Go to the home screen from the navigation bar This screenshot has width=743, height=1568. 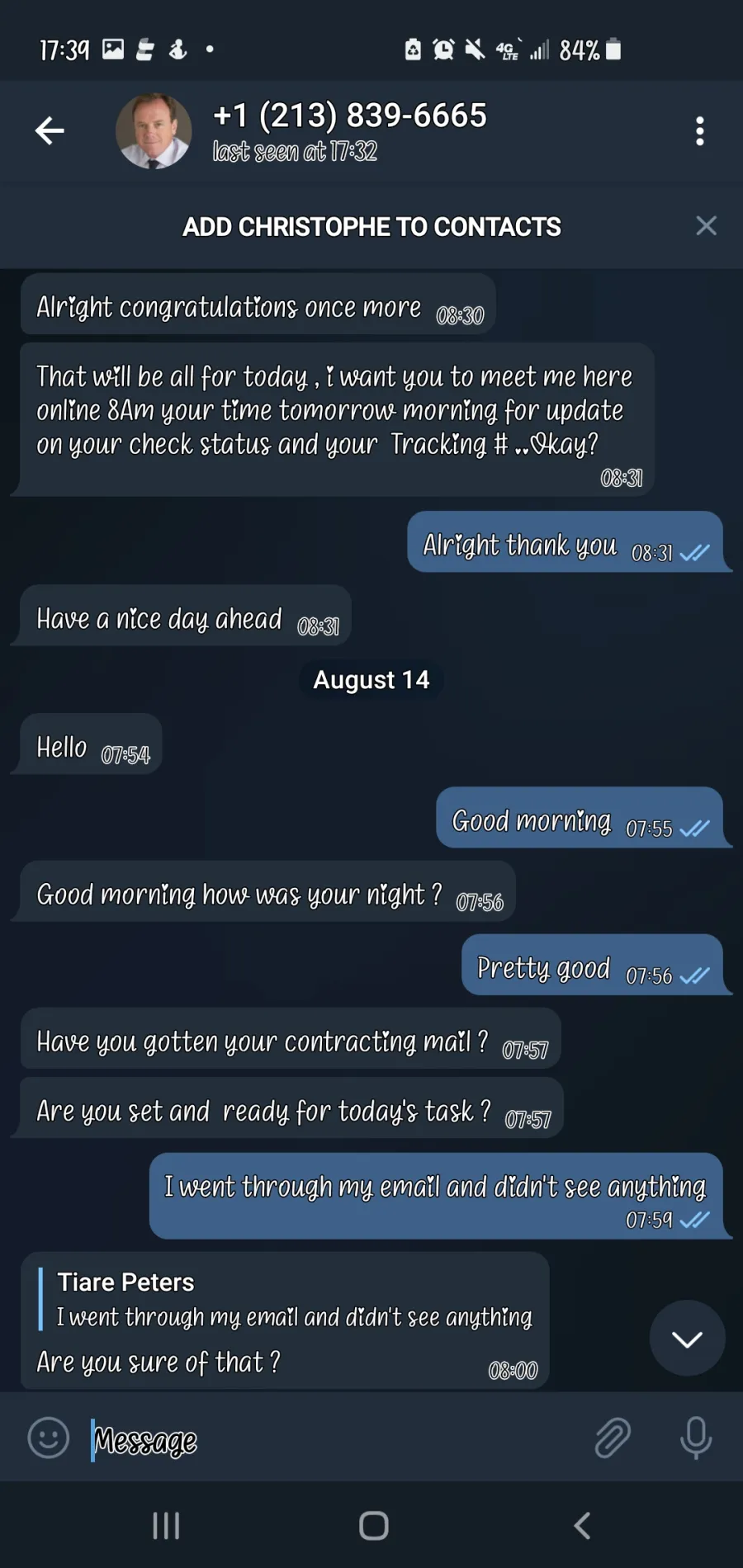(373, 1525)
